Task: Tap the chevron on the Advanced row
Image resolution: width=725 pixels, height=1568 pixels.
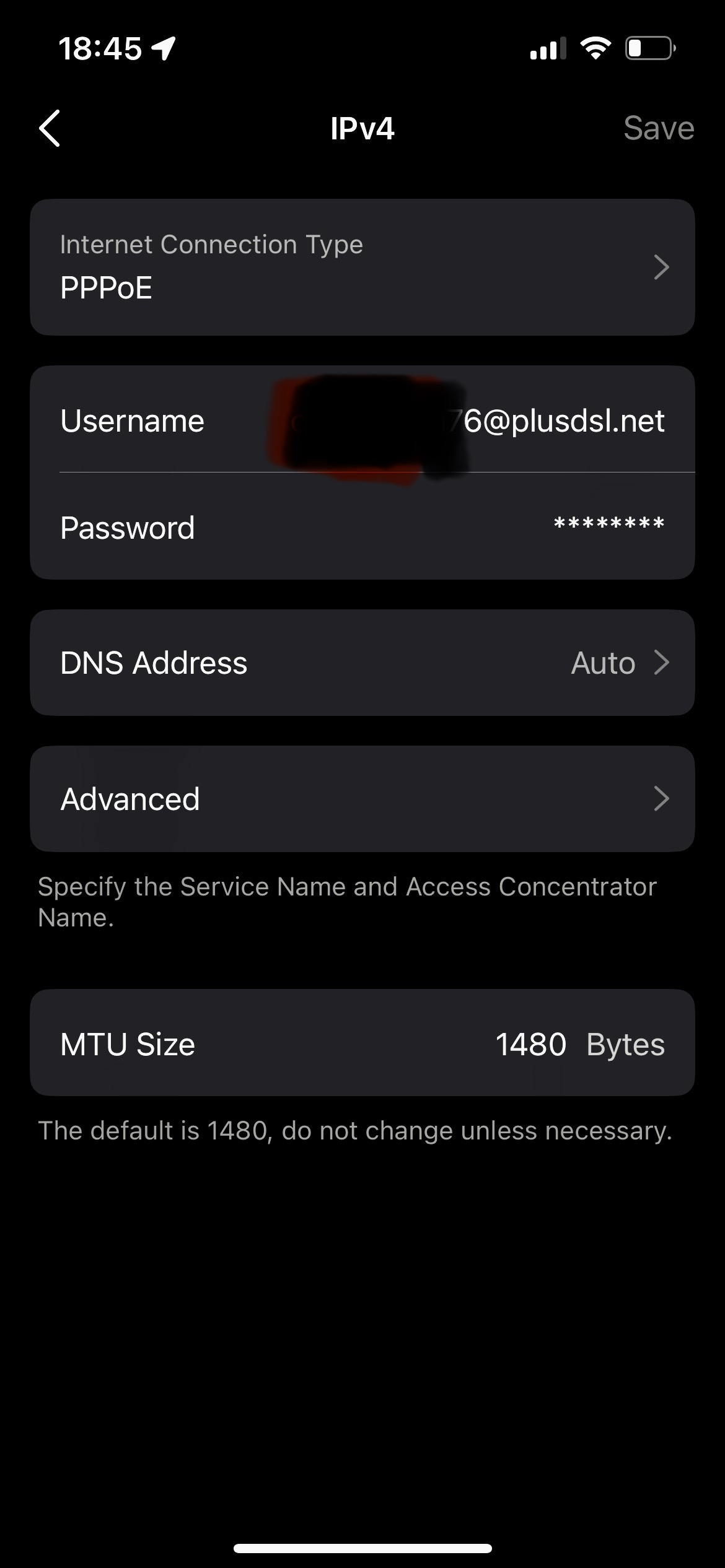Action: point(662,798)
